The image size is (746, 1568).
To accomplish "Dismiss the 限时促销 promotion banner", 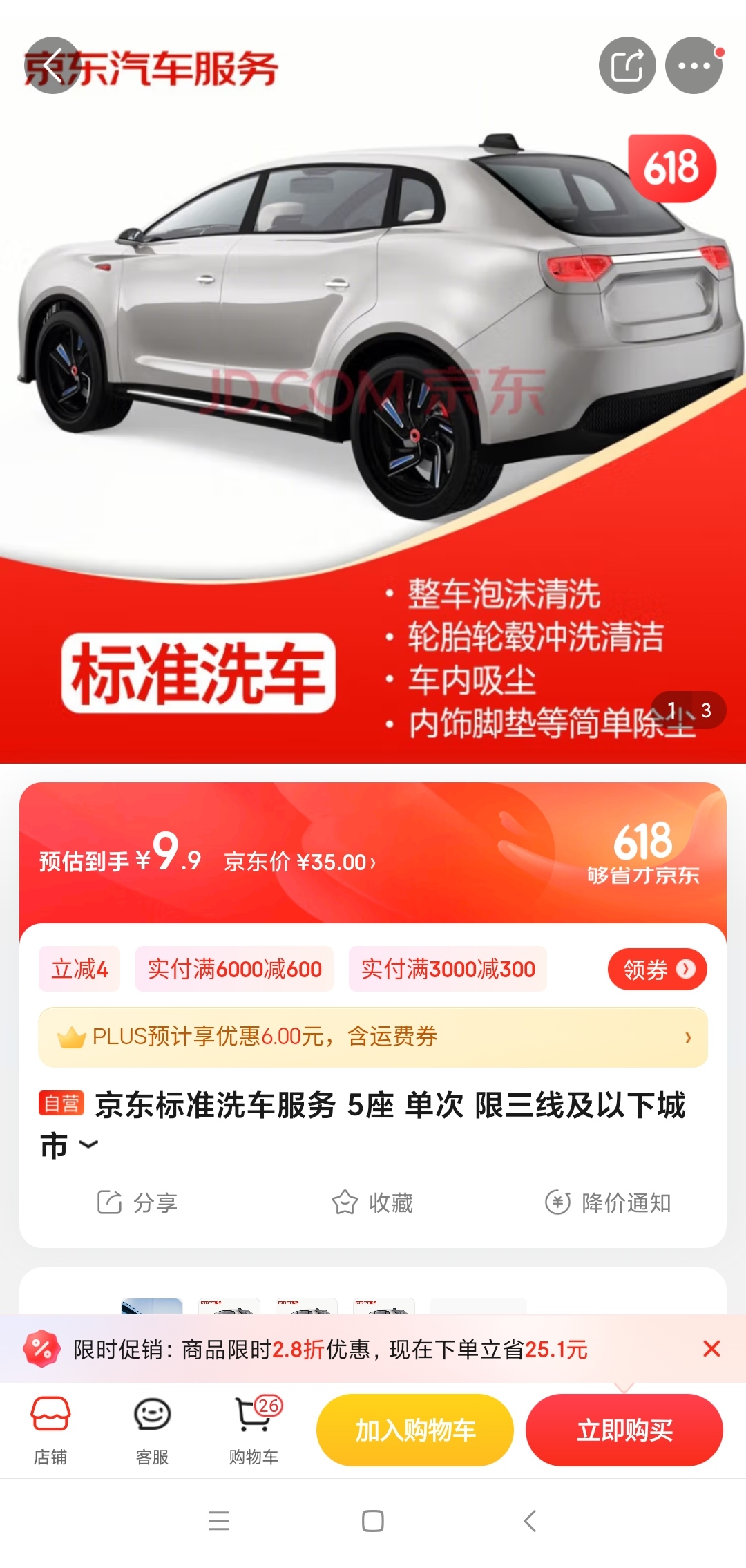I will coord(711,1348).
